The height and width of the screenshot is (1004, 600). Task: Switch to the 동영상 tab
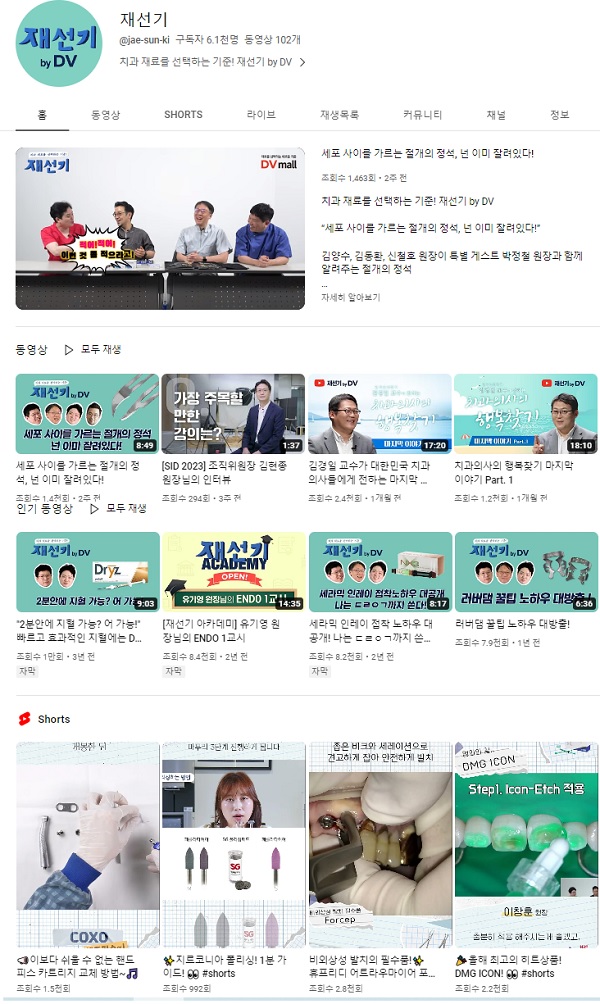(105, 115)
